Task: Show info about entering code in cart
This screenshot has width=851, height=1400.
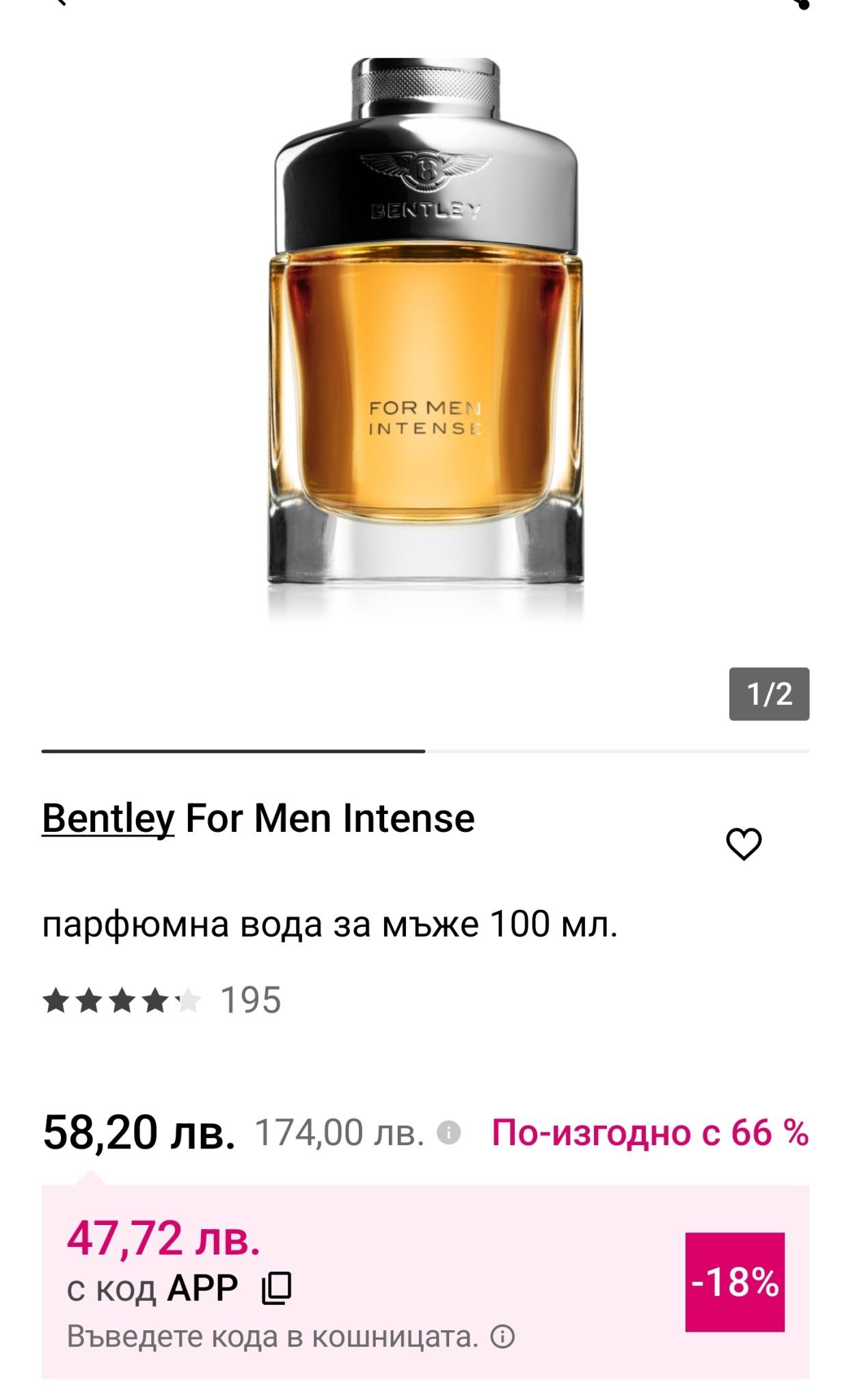Action: coord(502,1336)
